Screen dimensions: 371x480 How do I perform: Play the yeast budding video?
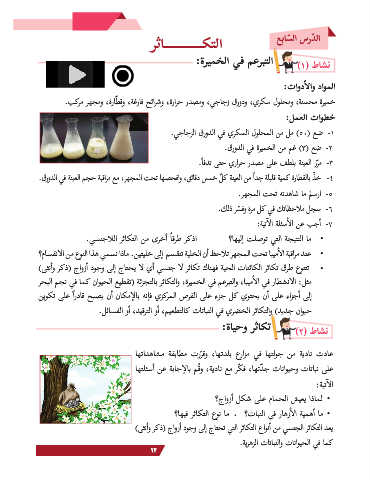75,75
